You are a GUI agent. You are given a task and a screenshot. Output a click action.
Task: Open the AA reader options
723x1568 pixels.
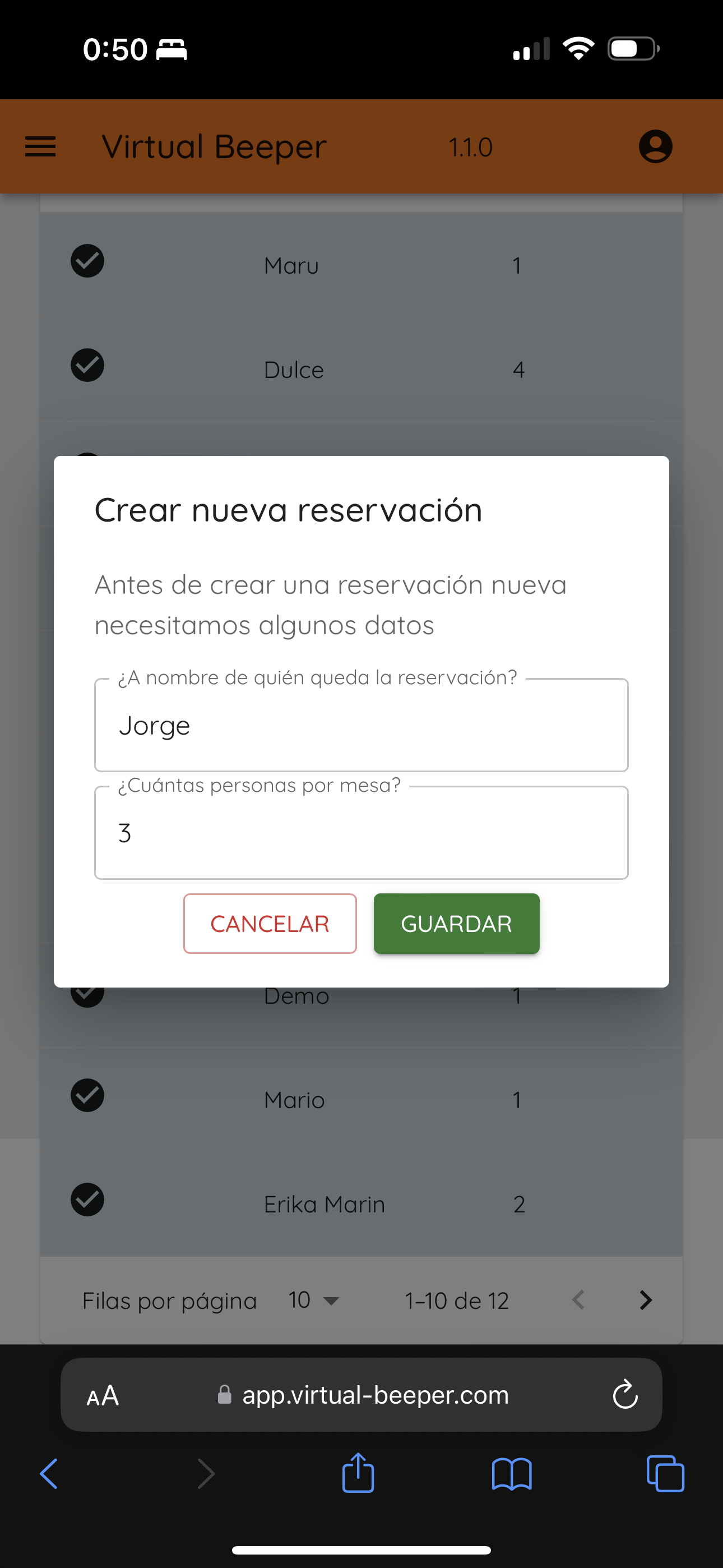tap(103, 1395)
